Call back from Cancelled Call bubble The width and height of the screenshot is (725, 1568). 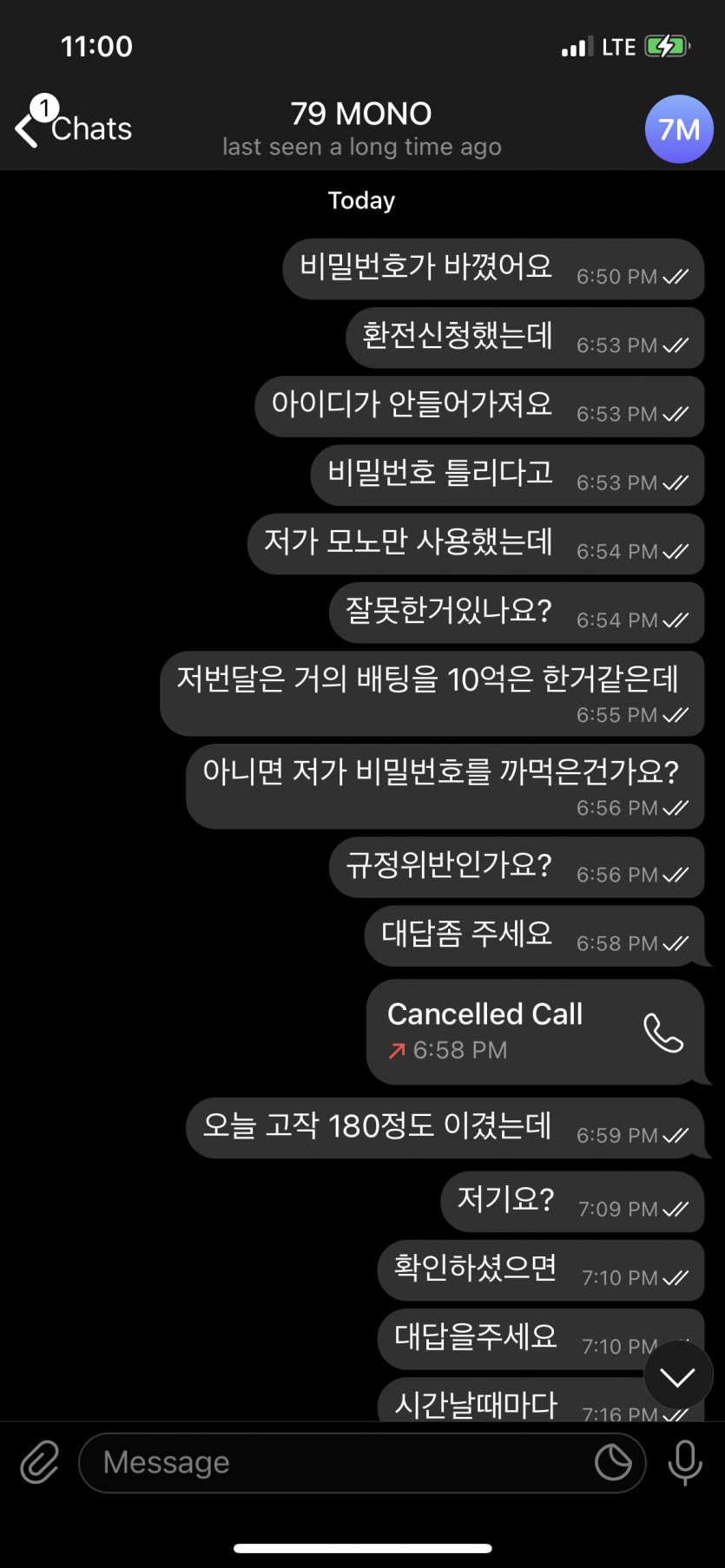pyautogui.click(x=663, y=1032)
